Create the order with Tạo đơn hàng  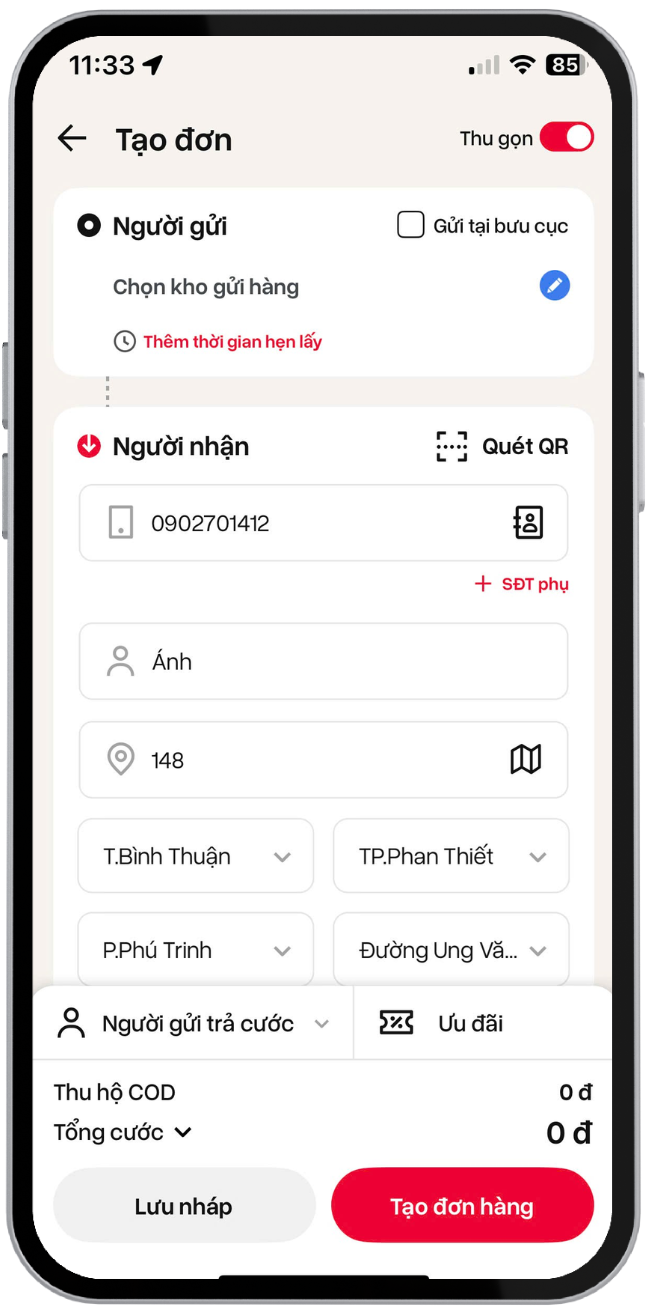(462, 1206)
